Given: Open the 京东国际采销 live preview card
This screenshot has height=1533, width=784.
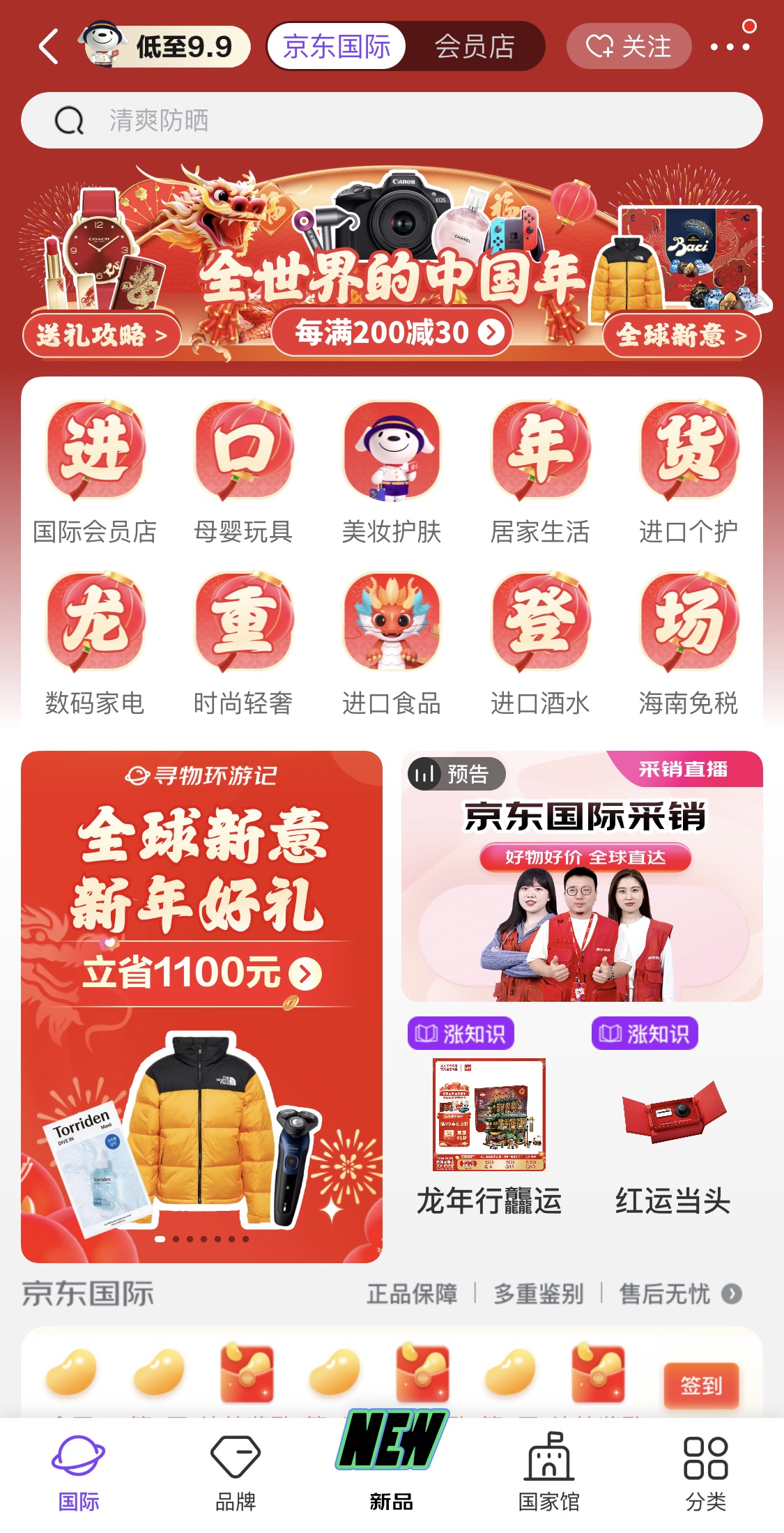Looking at the screenshot, I should pyautogui.click(x=582, y=876).
